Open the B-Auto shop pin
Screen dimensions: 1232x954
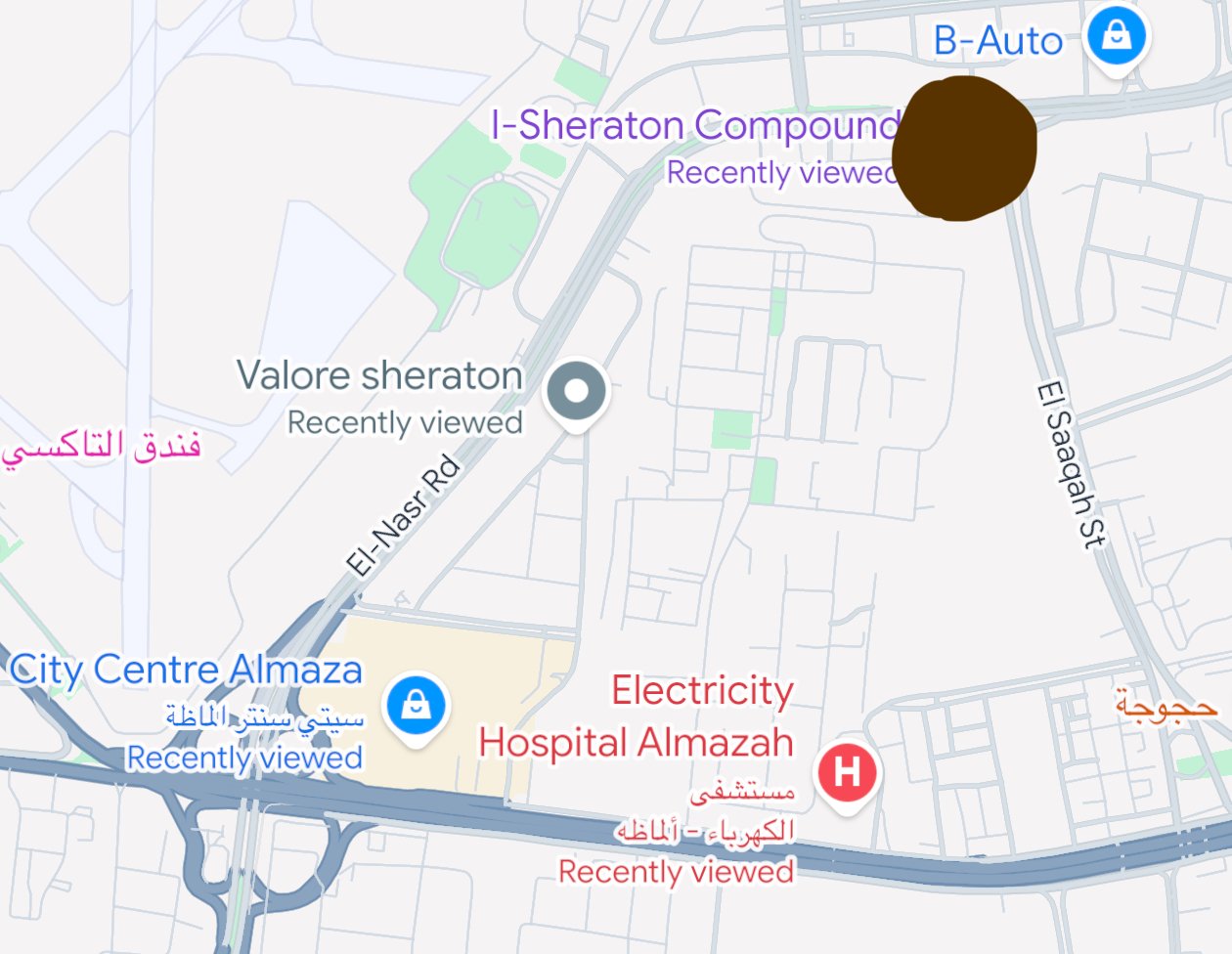pyautogui.click(x=1116, y=38)
